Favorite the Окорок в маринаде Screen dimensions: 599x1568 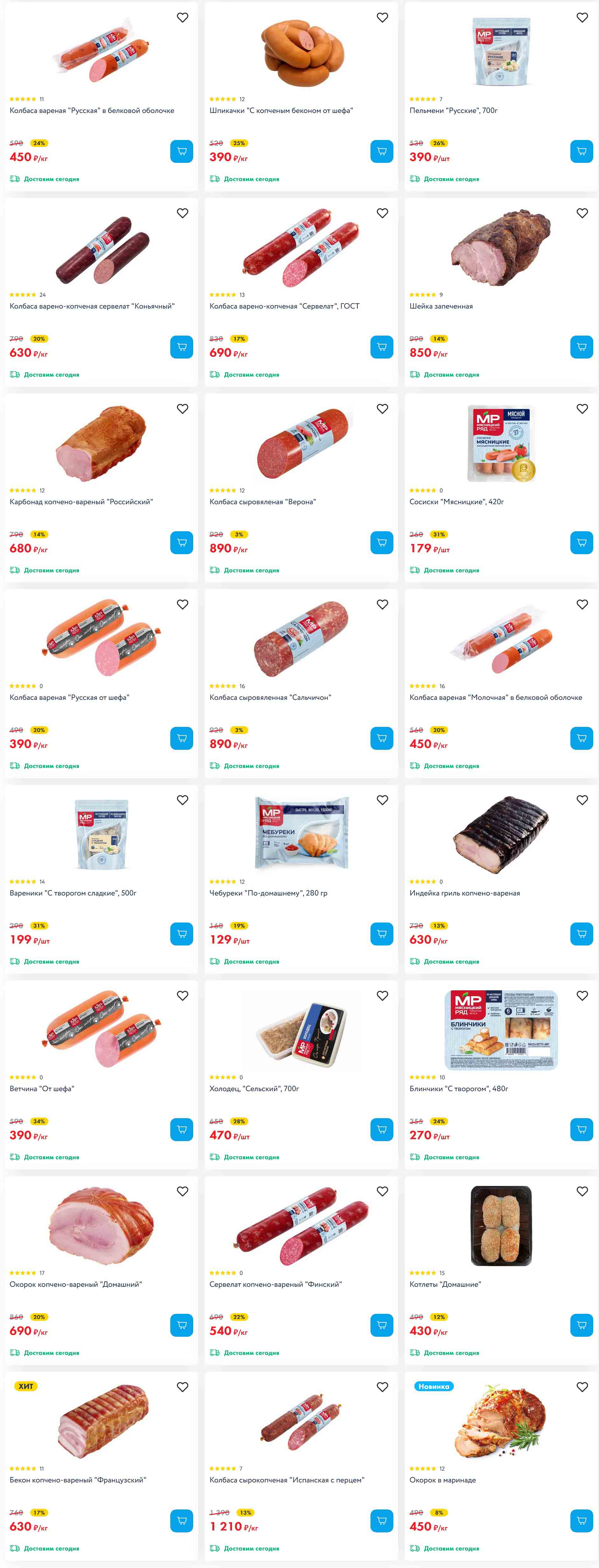click(582, 1387)
